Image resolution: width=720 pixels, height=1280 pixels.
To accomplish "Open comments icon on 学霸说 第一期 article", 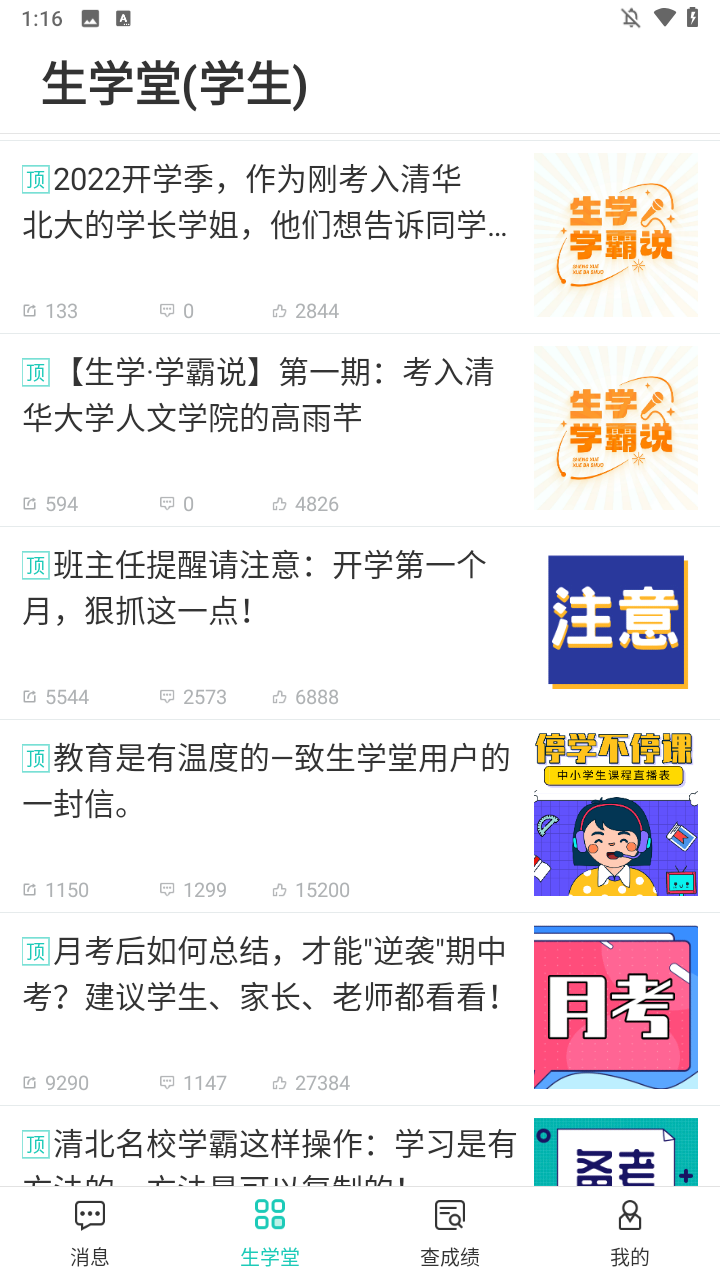I will (x=167, y=504).
